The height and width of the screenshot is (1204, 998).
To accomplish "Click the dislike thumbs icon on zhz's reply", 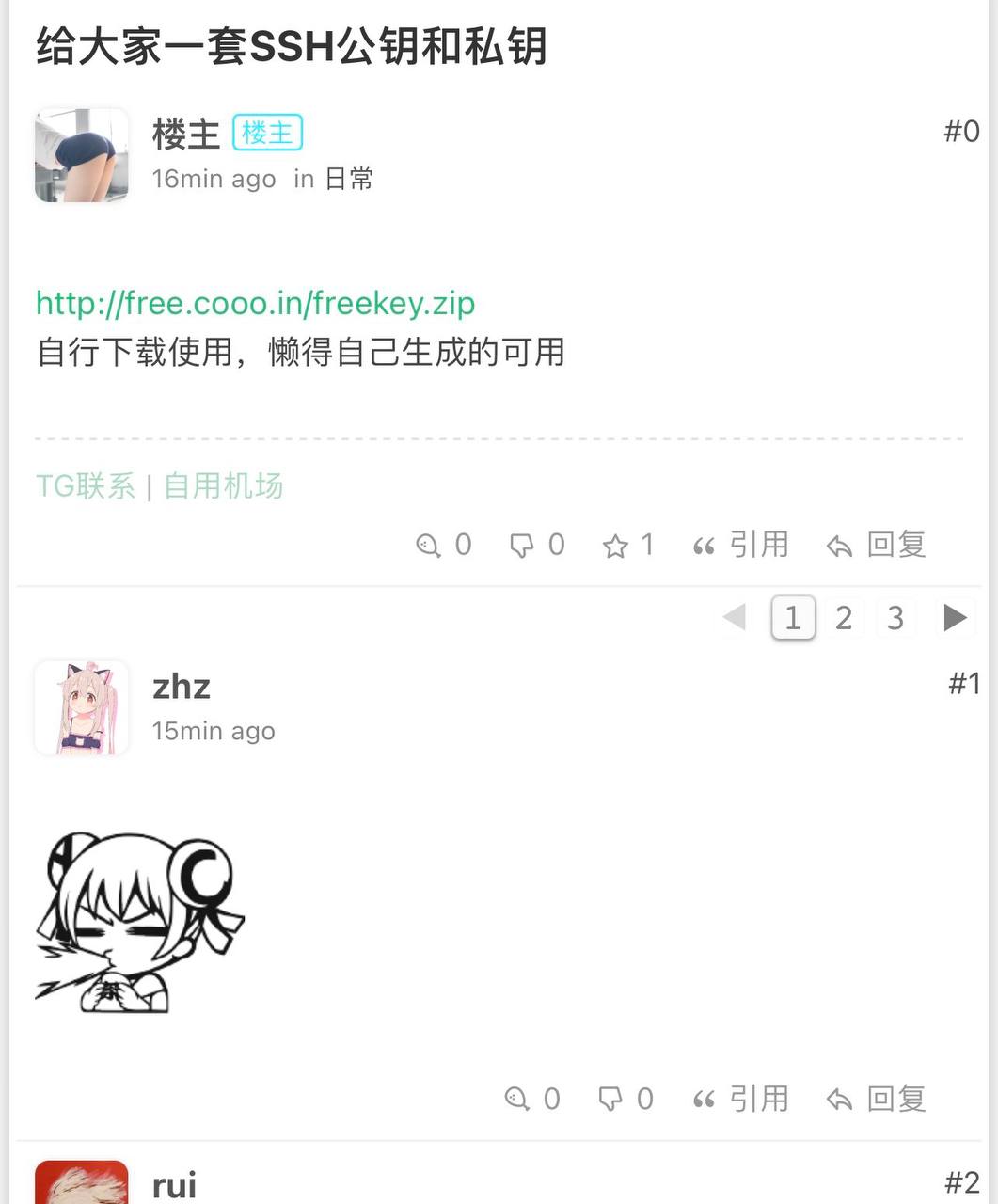I will tap(611, 1098).
